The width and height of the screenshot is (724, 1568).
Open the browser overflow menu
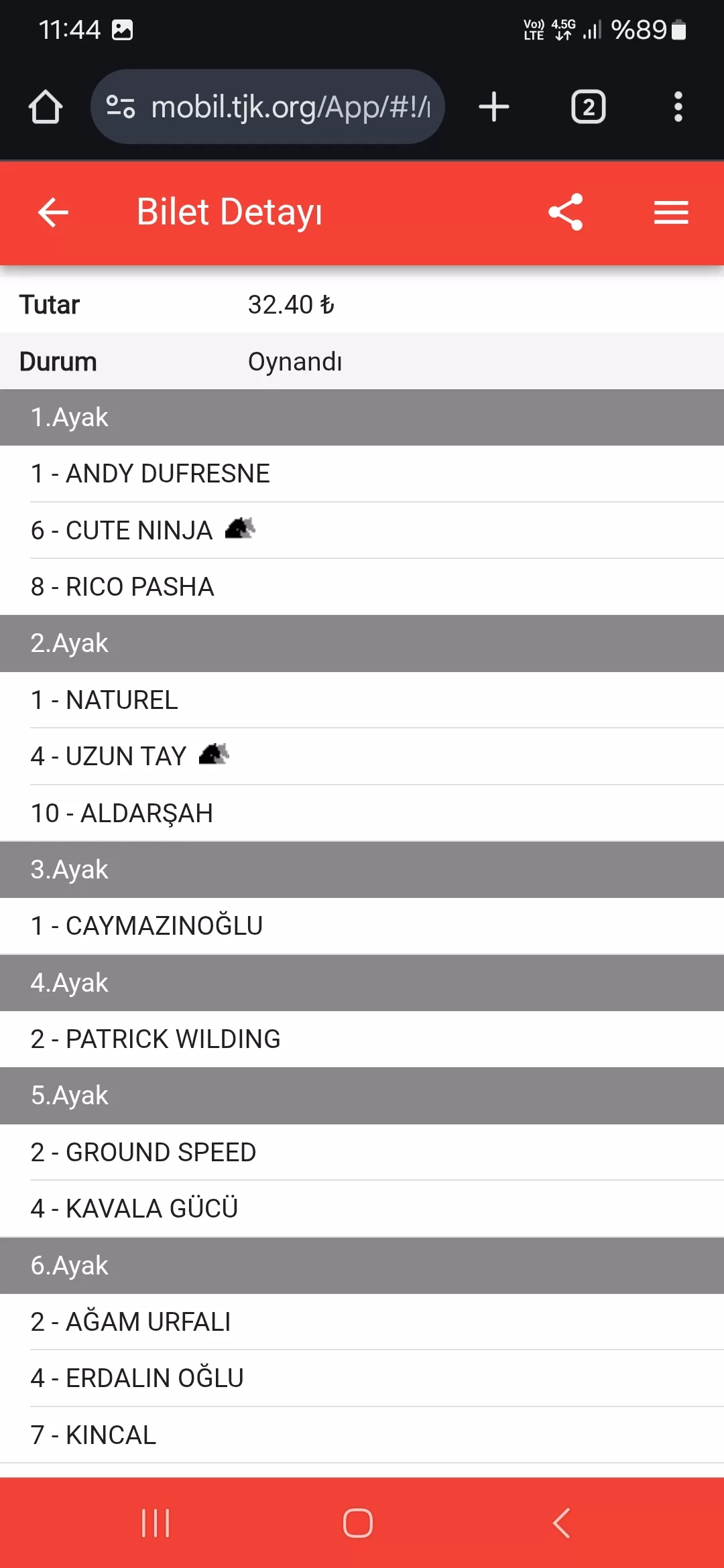point(678,107)
